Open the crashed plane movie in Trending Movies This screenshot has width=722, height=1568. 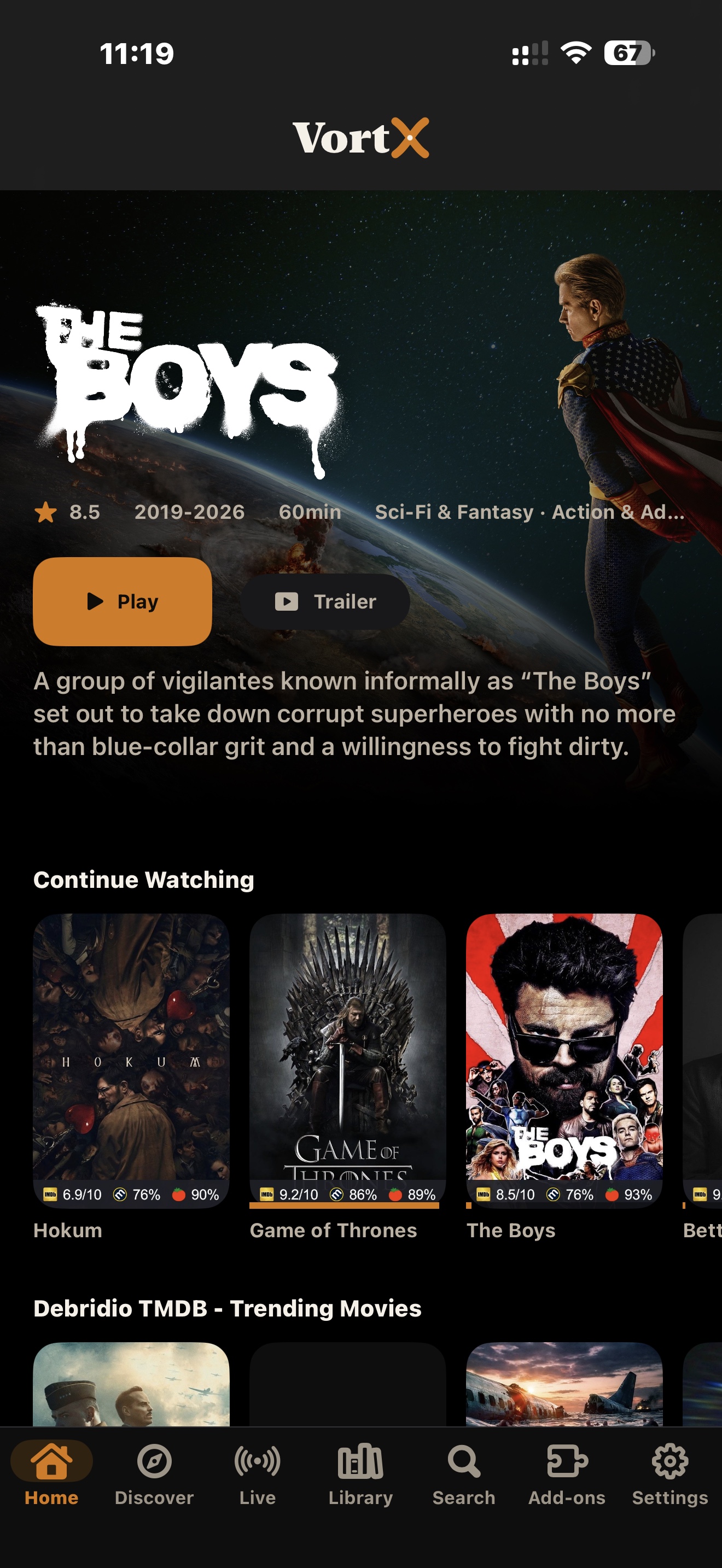click(564, 1384)
